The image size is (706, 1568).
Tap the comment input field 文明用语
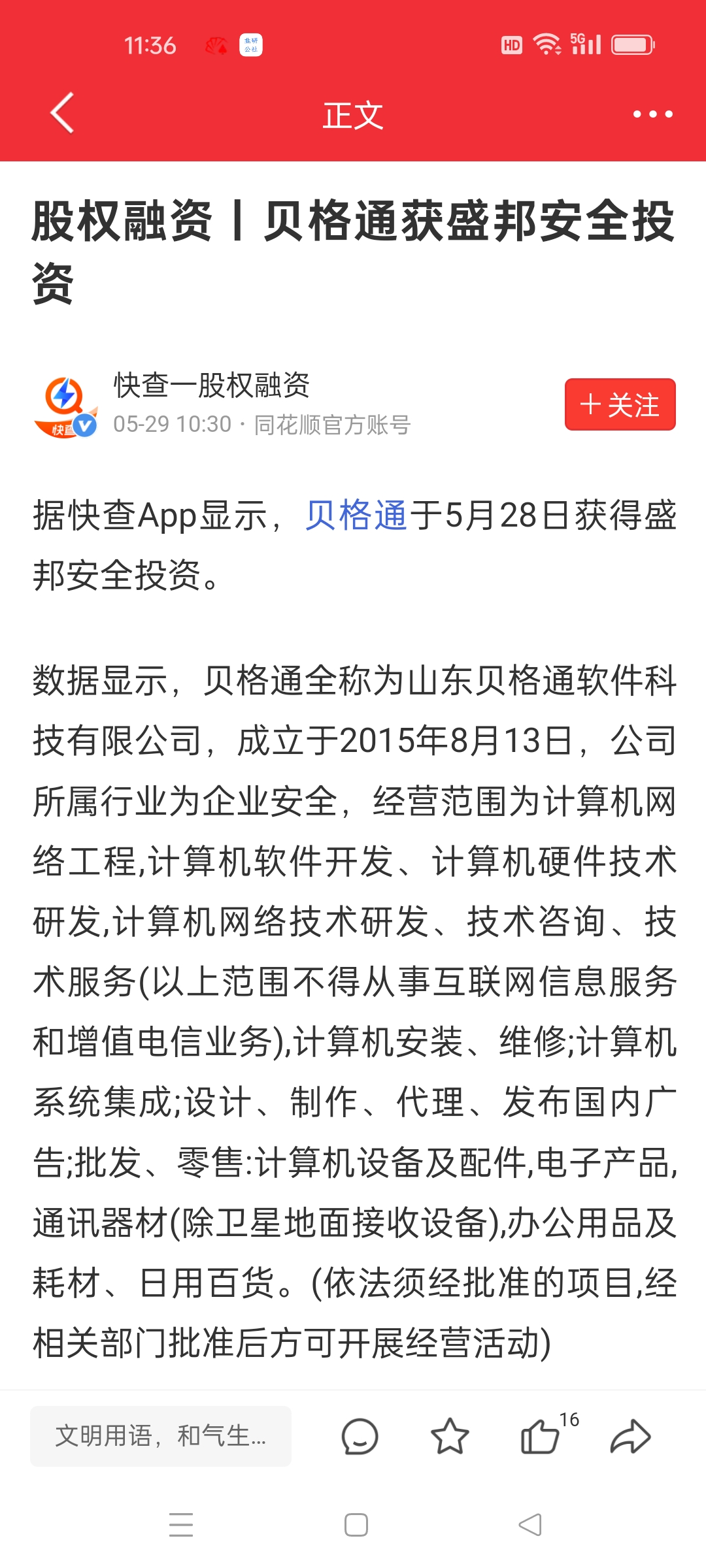point(161,1436)
